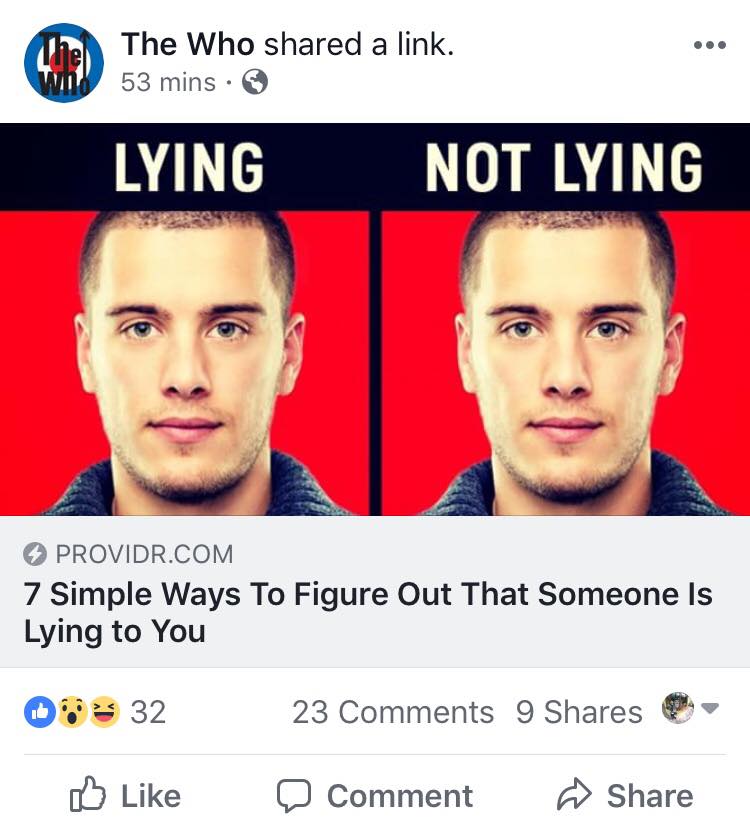
Task: Comment on the post
Action: tap(374, 796)
